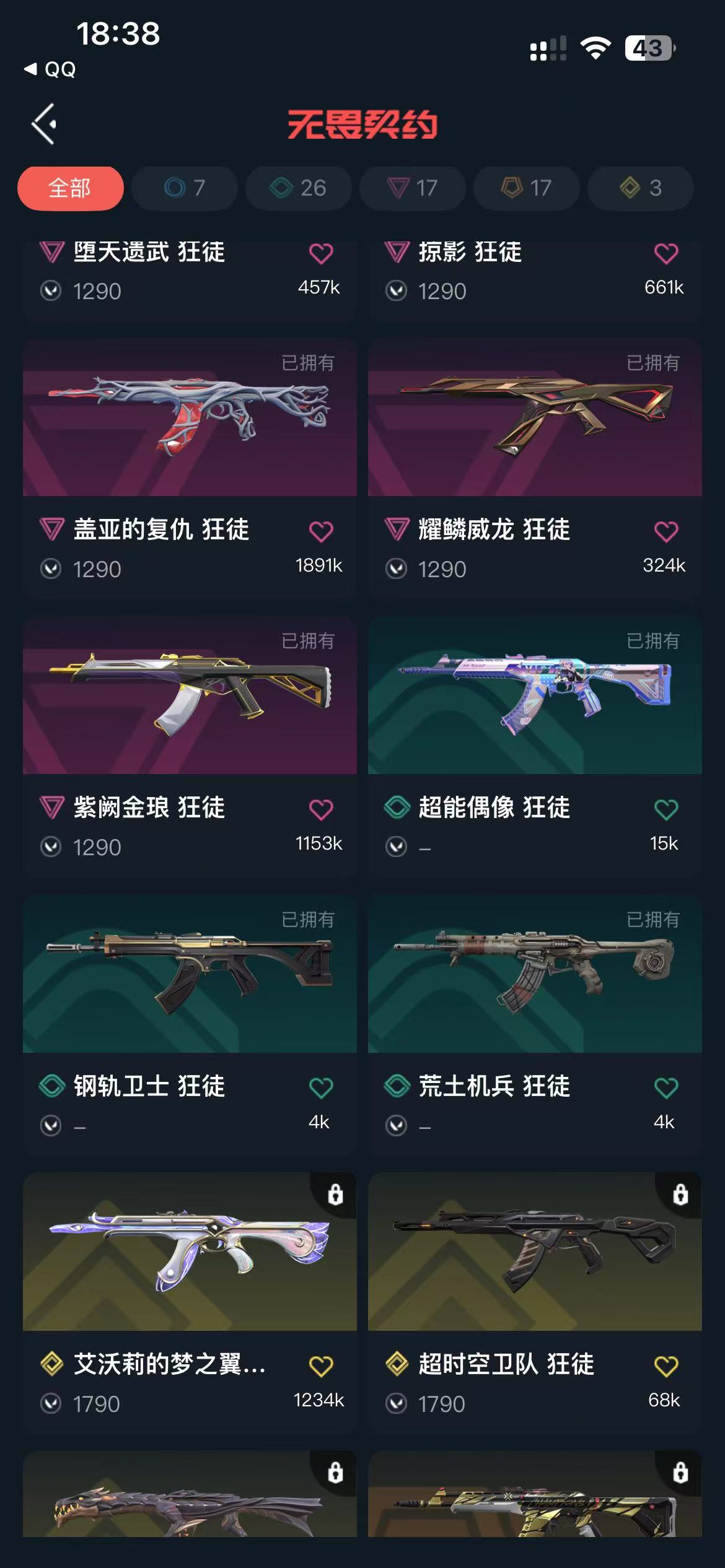This screenshot has height=1568, width=725.
Task: Switch to the filter chip showing 7
Action: click(185, 188)
